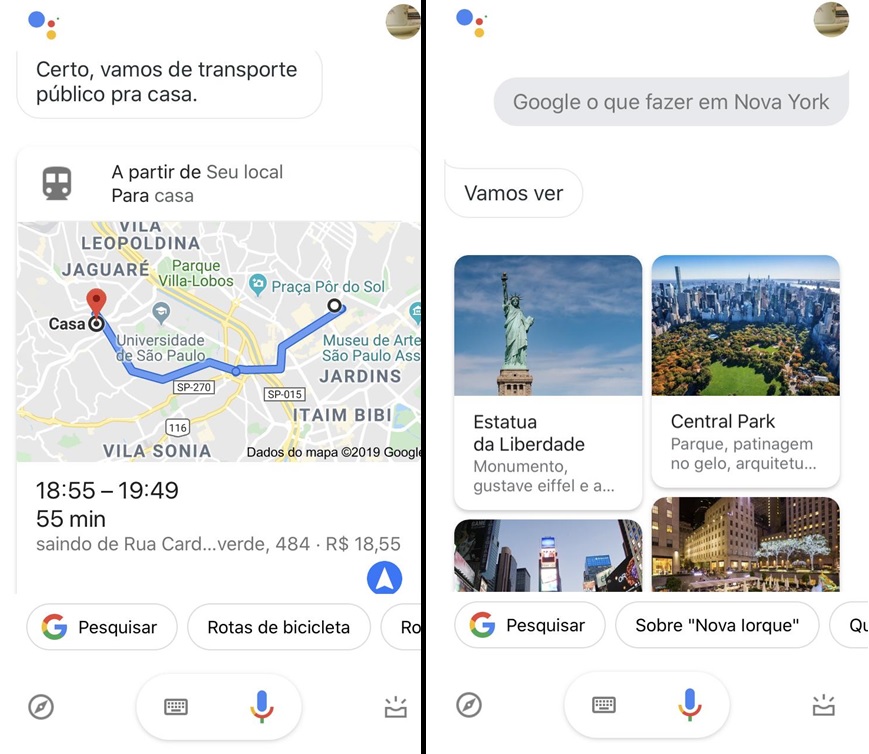Open the Central Park card
Screen dimensions: 869x754
[745, 370]
